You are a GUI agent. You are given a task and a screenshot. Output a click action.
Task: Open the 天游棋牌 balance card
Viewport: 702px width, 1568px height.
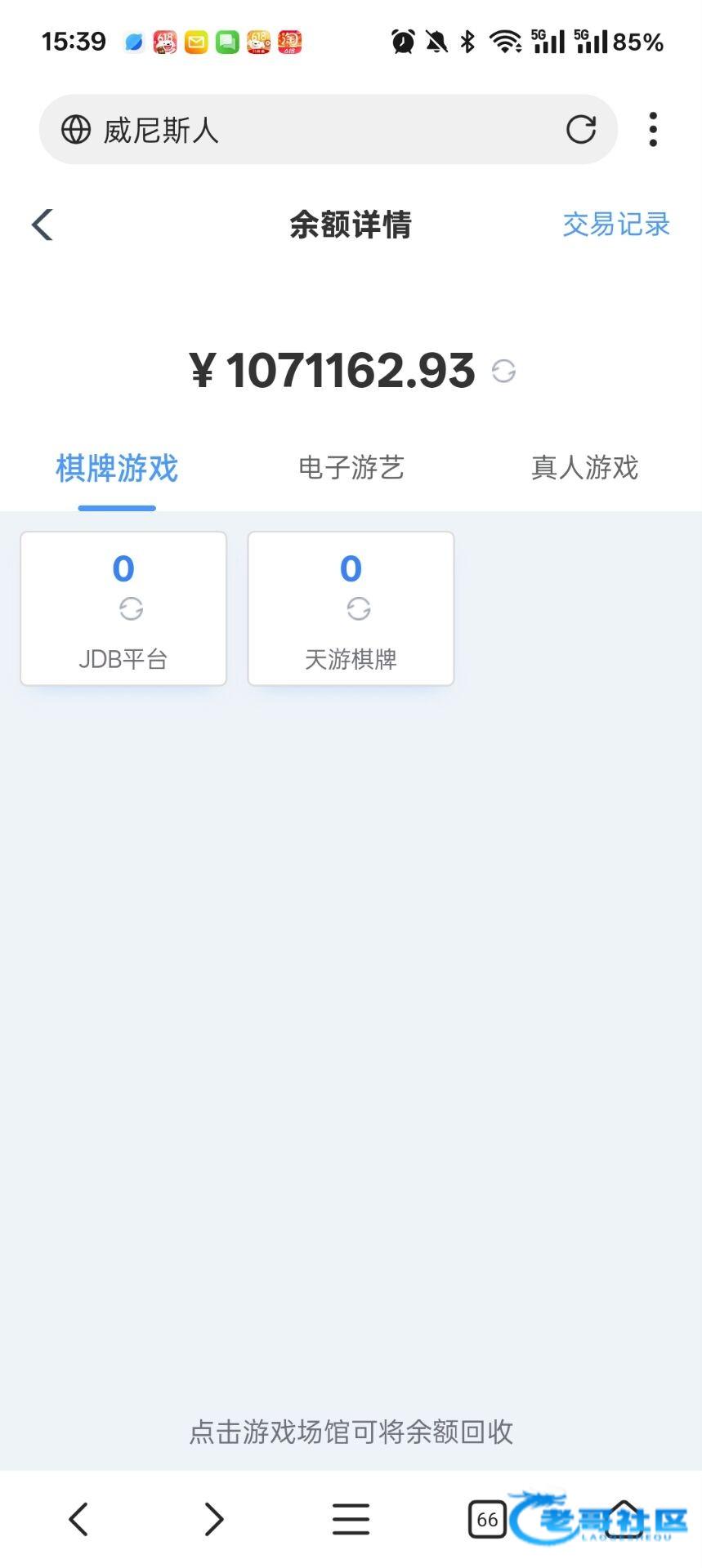tap(351, 608)
